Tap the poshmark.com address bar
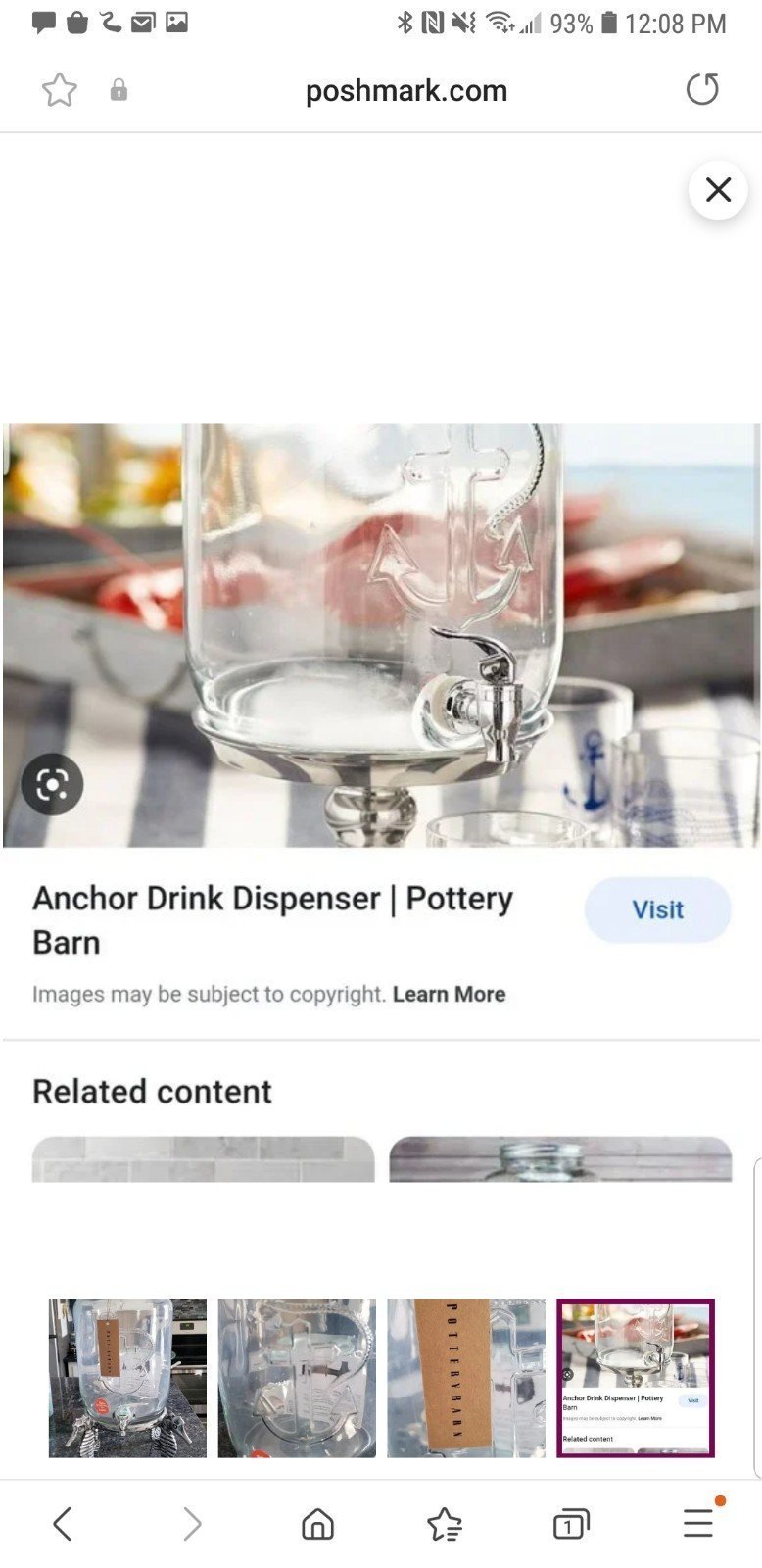 click(405, 91)
